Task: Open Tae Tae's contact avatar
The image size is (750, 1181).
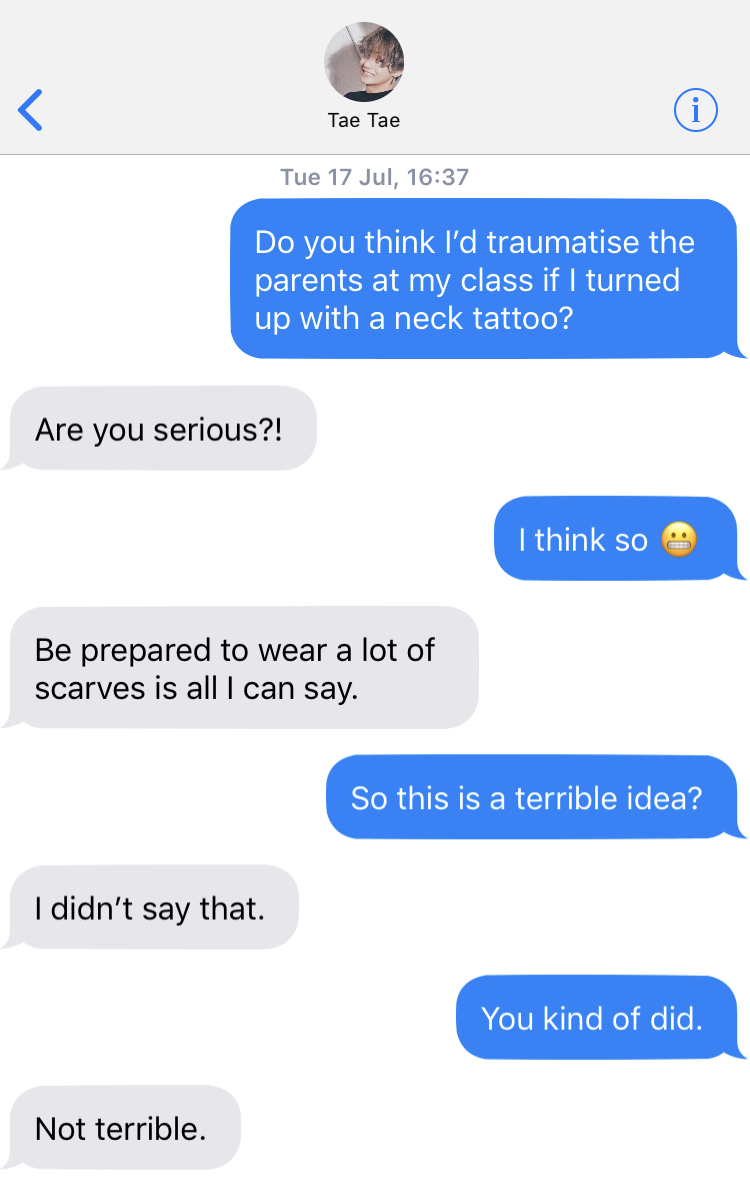Action: [x=364, y=62]
